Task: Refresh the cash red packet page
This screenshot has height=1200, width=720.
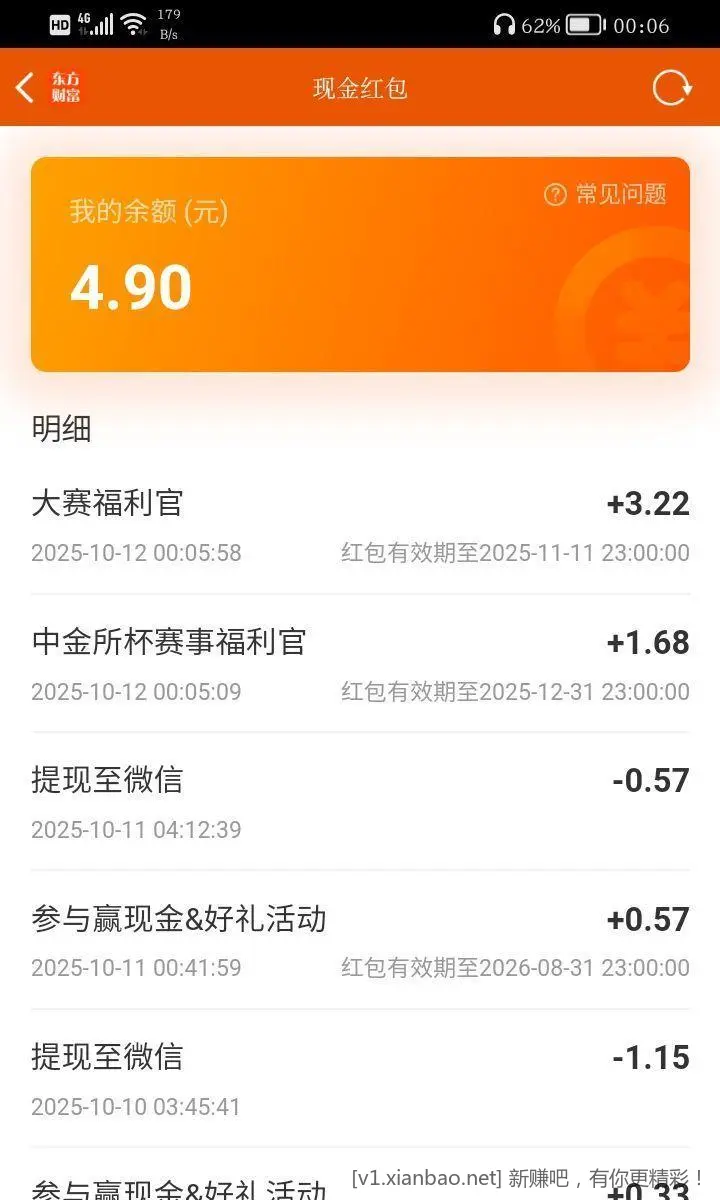Action: pyautogui.click(x=671, y=88)
